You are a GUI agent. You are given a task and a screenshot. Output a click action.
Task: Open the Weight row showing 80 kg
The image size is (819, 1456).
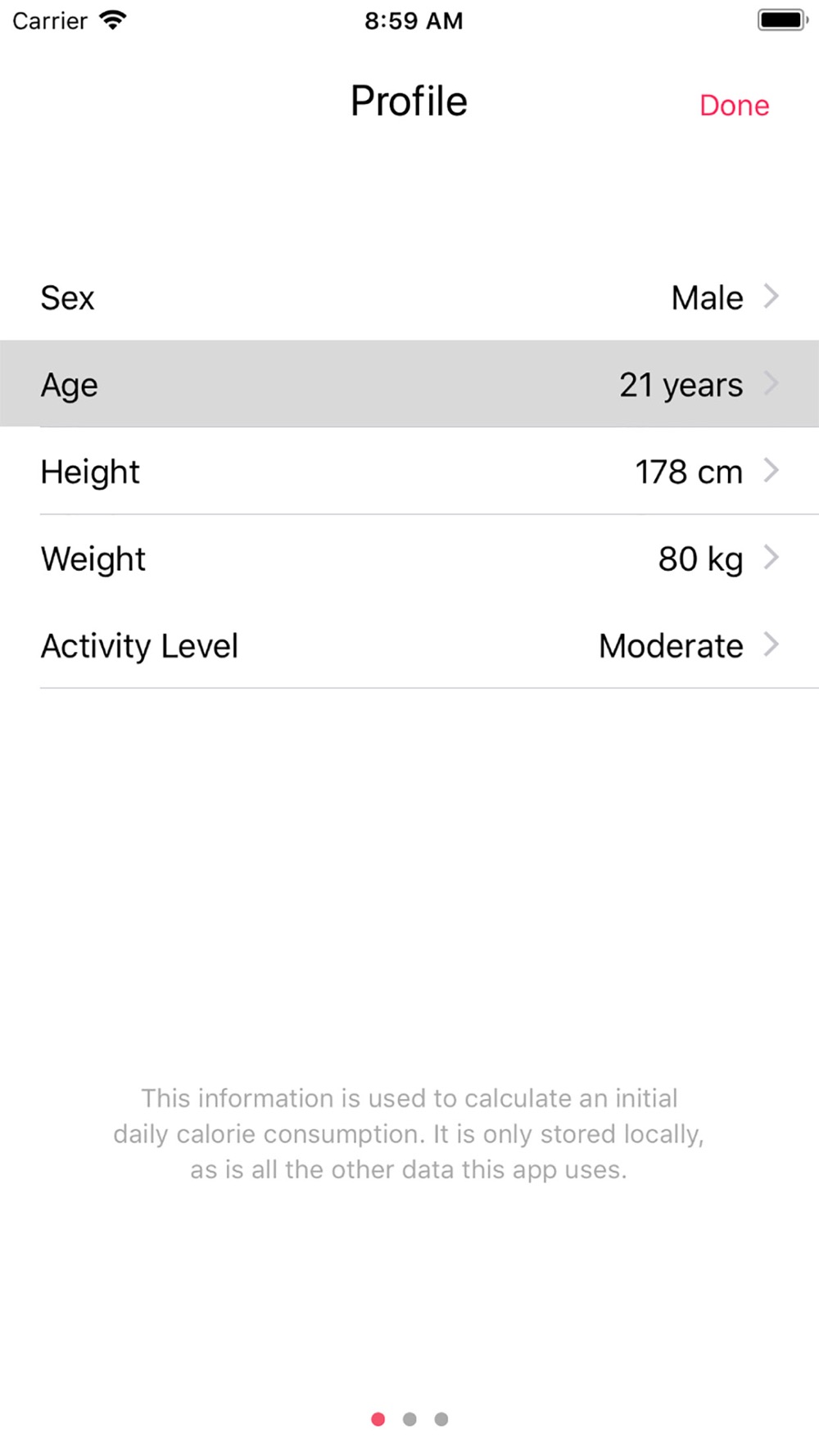[409, 558]
